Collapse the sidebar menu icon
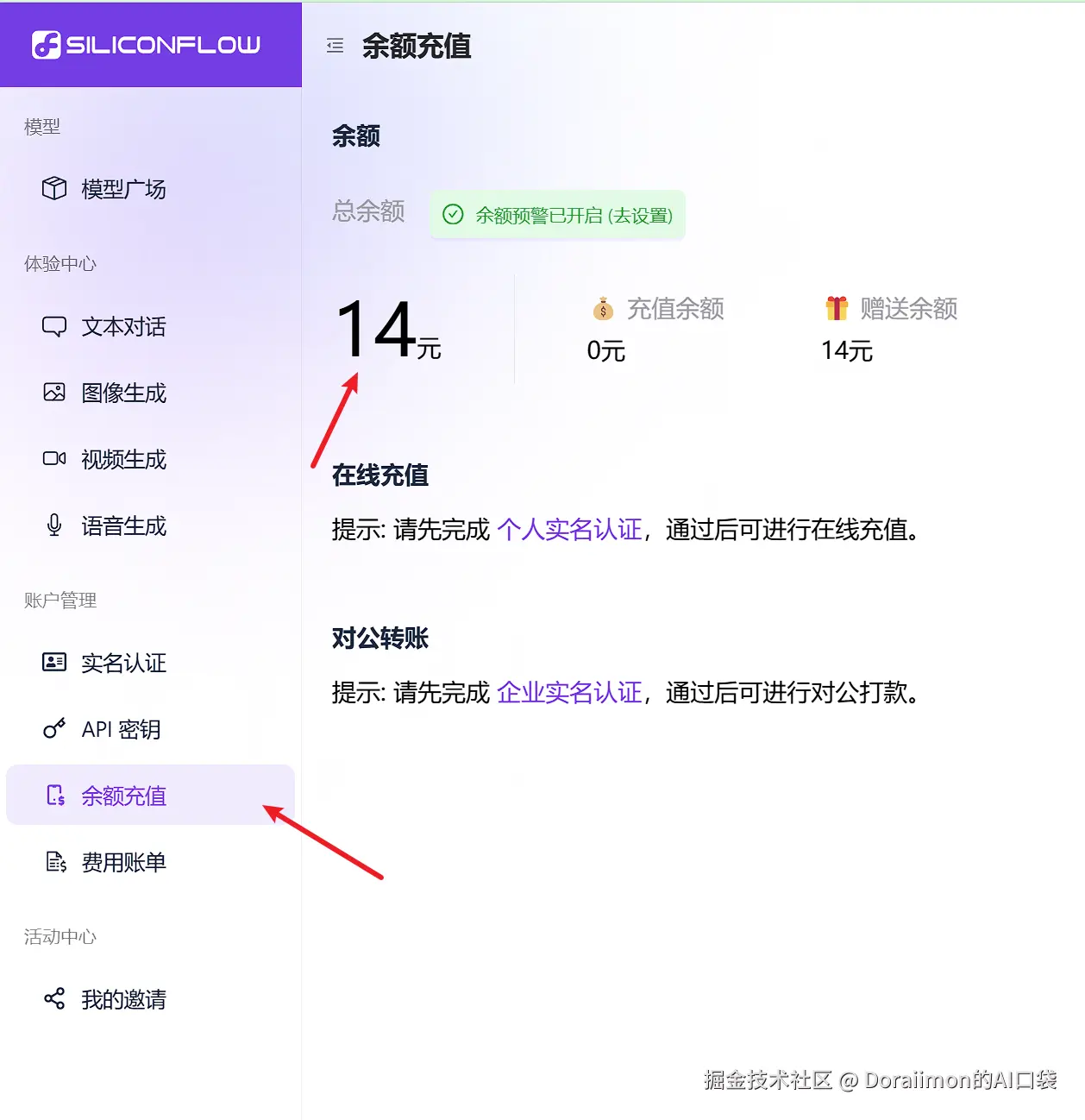Viewport: 1085px width, 1120px height. coord(336,46)
